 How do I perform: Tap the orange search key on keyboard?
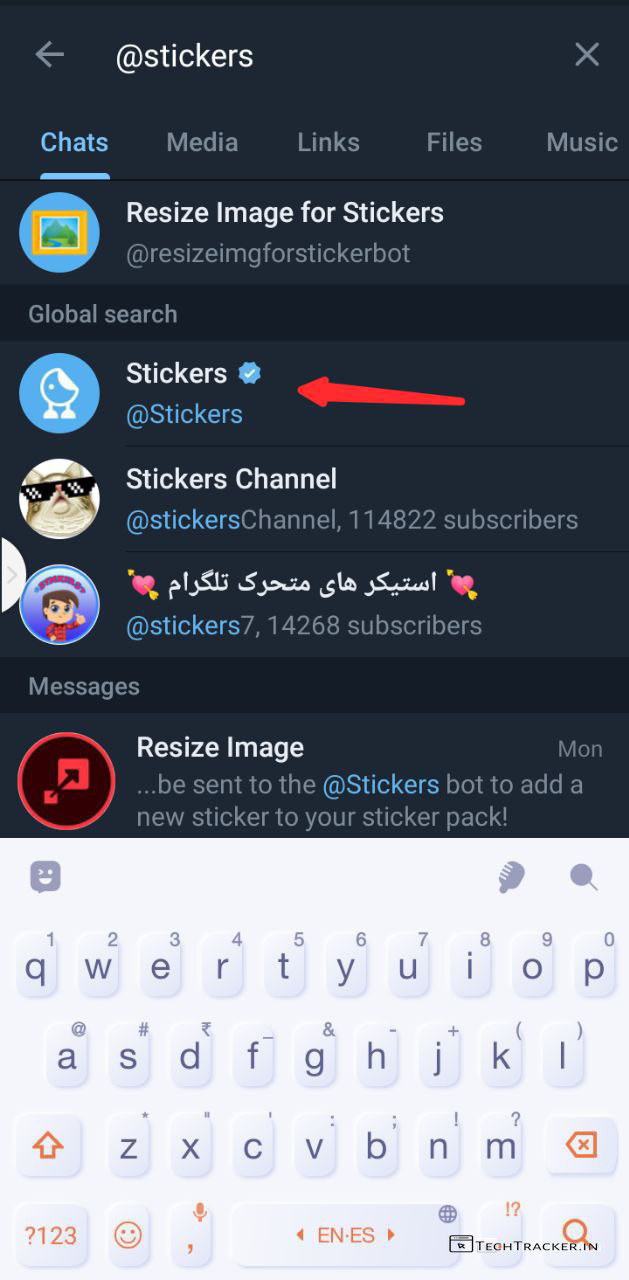pos(576,1233)
